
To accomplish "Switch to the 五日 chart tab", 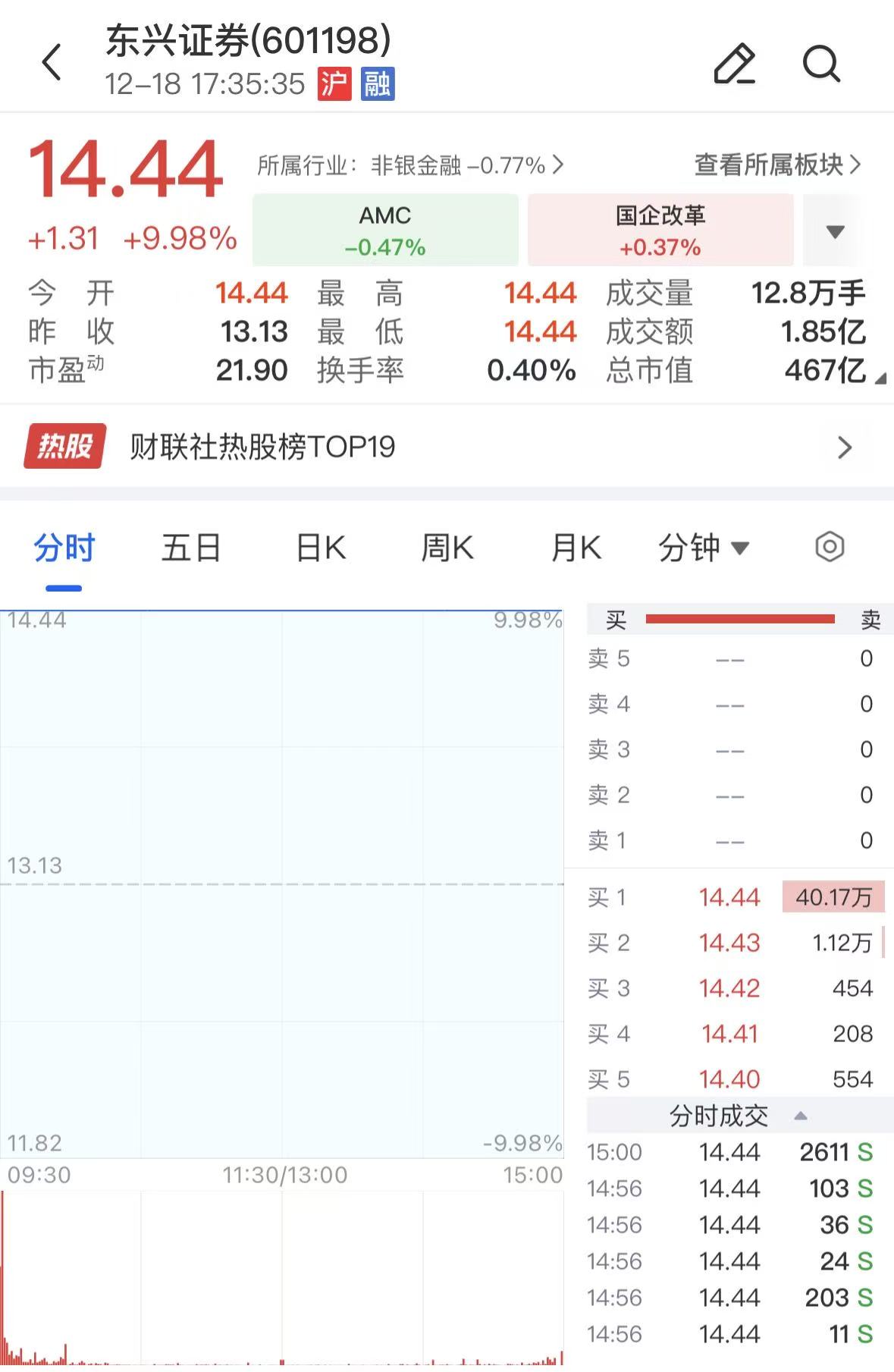I will point(190,548).
